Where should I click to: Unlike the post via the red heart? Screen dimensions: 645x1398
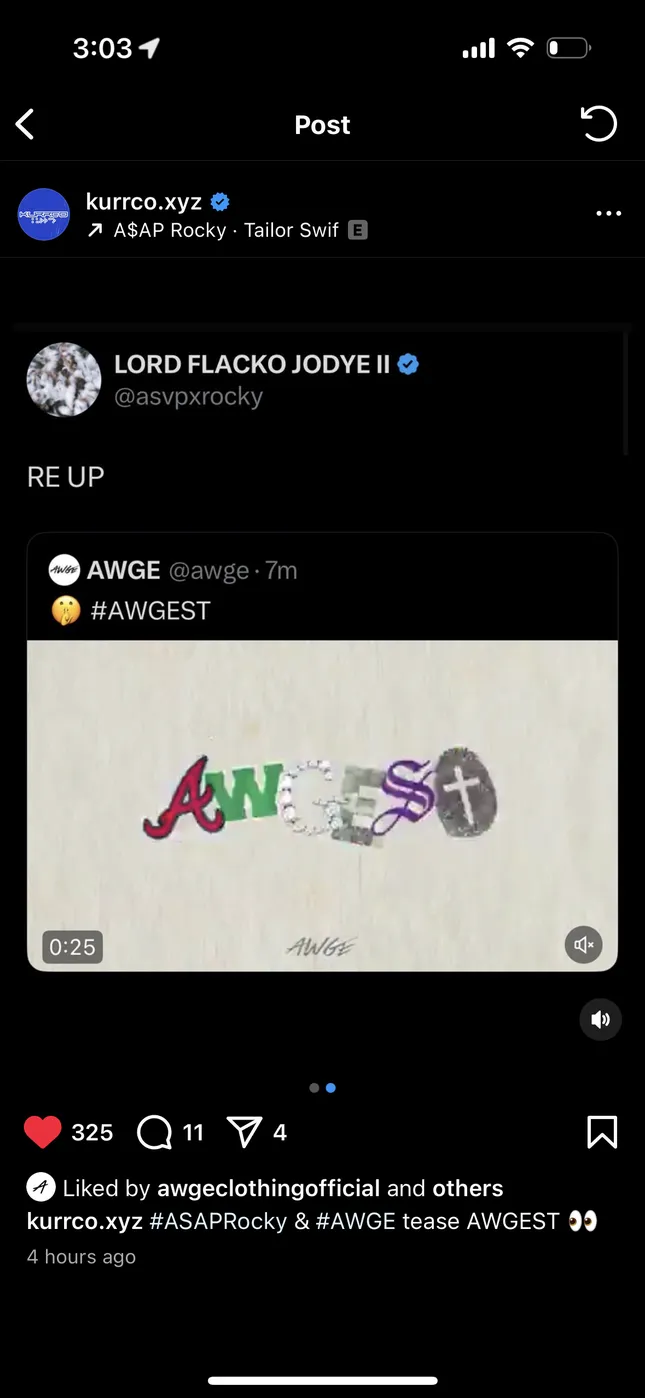[42, 1132]
